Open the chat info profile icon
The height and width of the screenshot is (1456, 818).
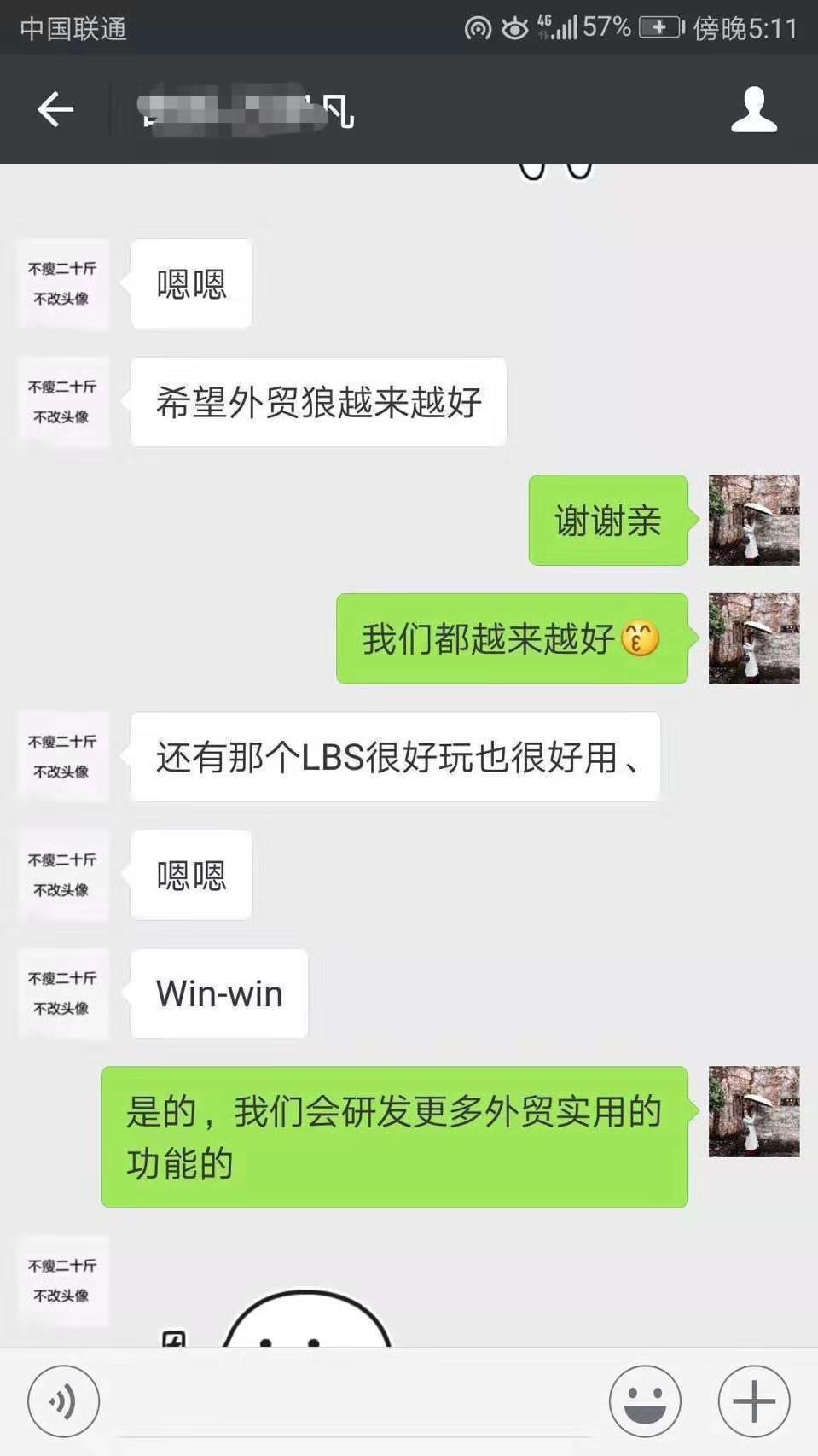[754, 109]
